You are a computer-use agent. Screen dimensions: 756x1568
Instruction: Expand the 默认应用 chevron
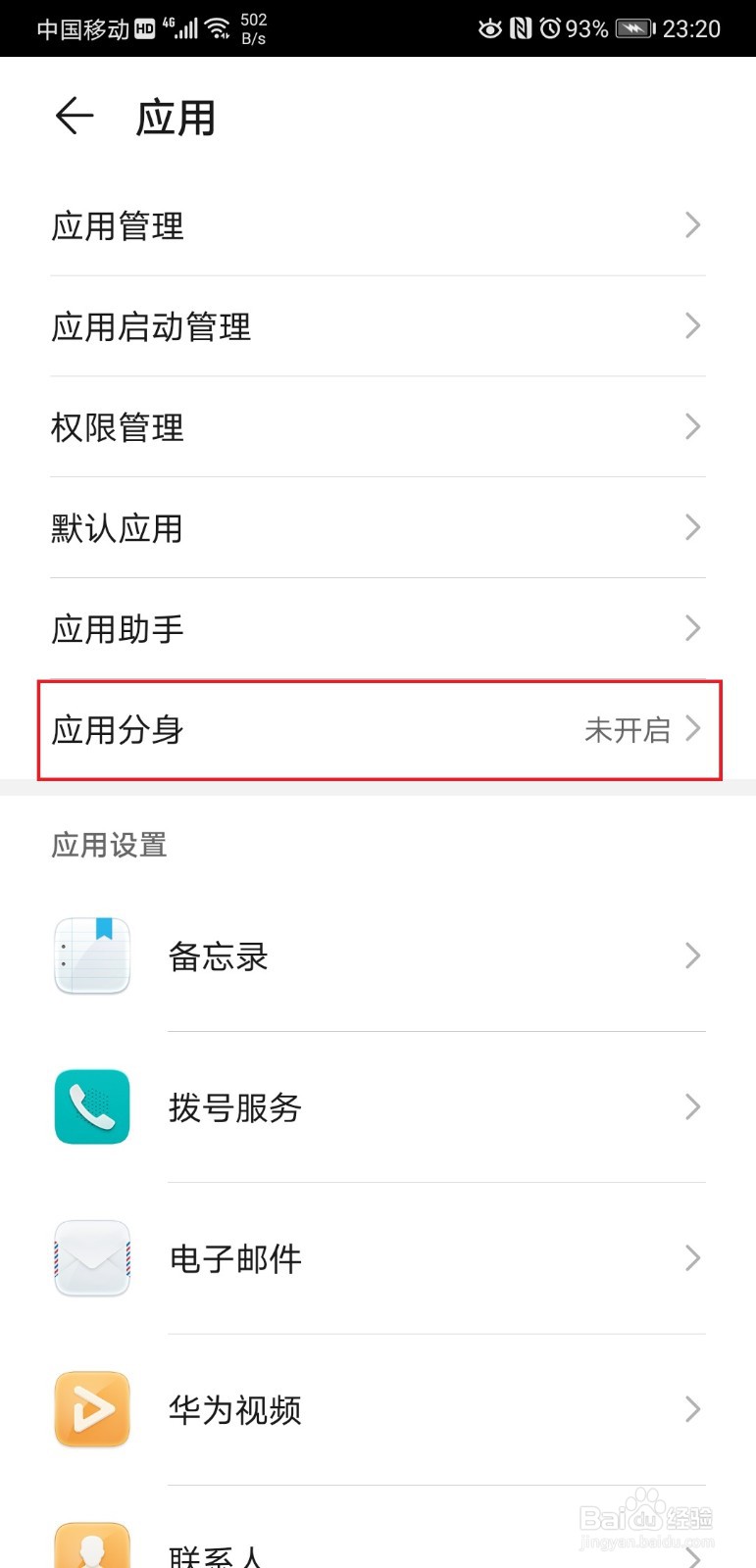pos(692,527)
